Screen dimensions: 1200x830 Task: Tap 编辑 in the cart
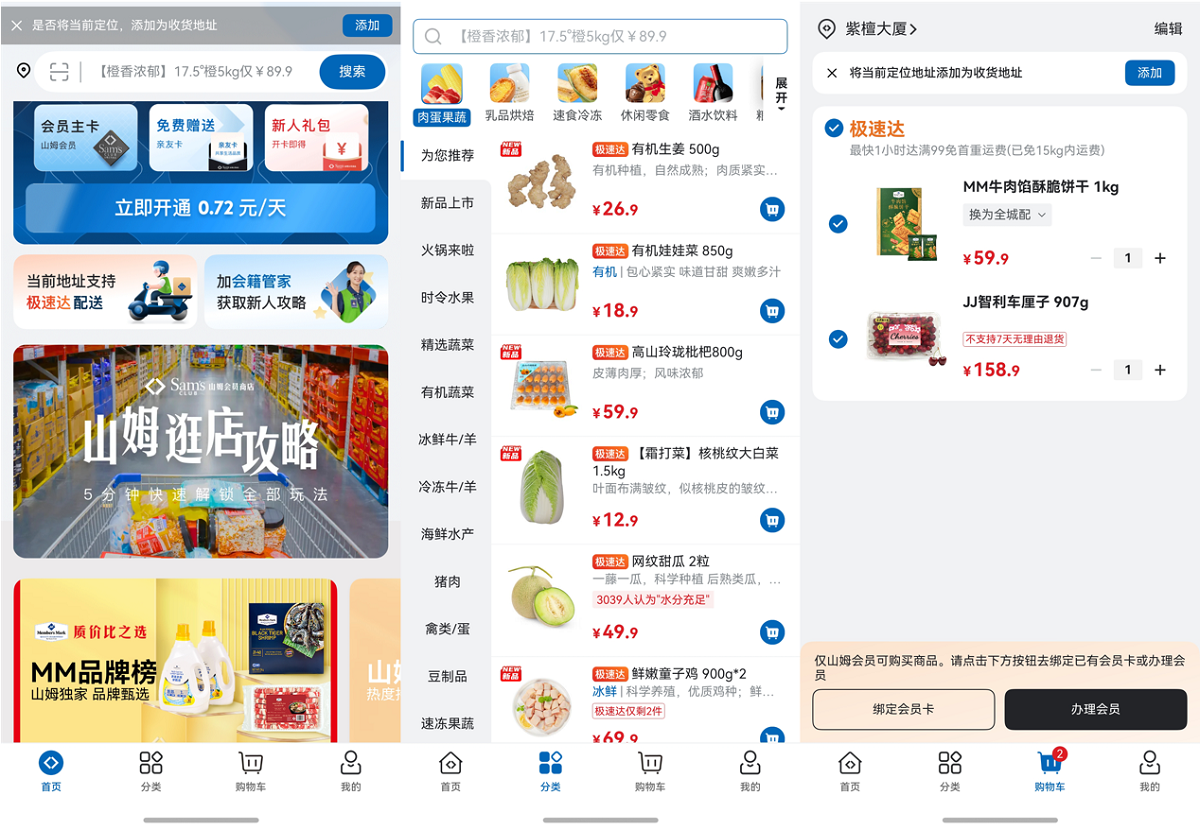click(1168, 29)
